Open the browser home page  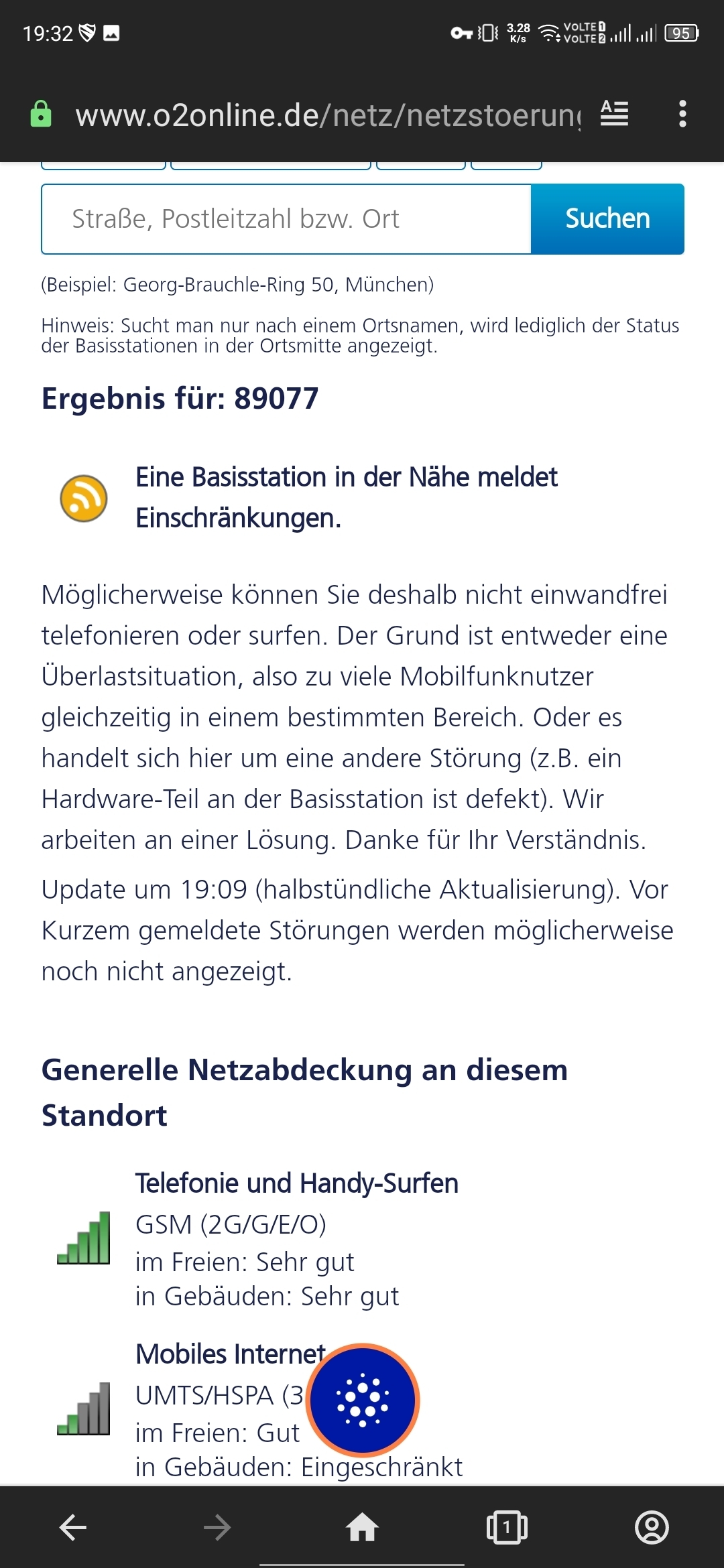tap(362, 1528)
